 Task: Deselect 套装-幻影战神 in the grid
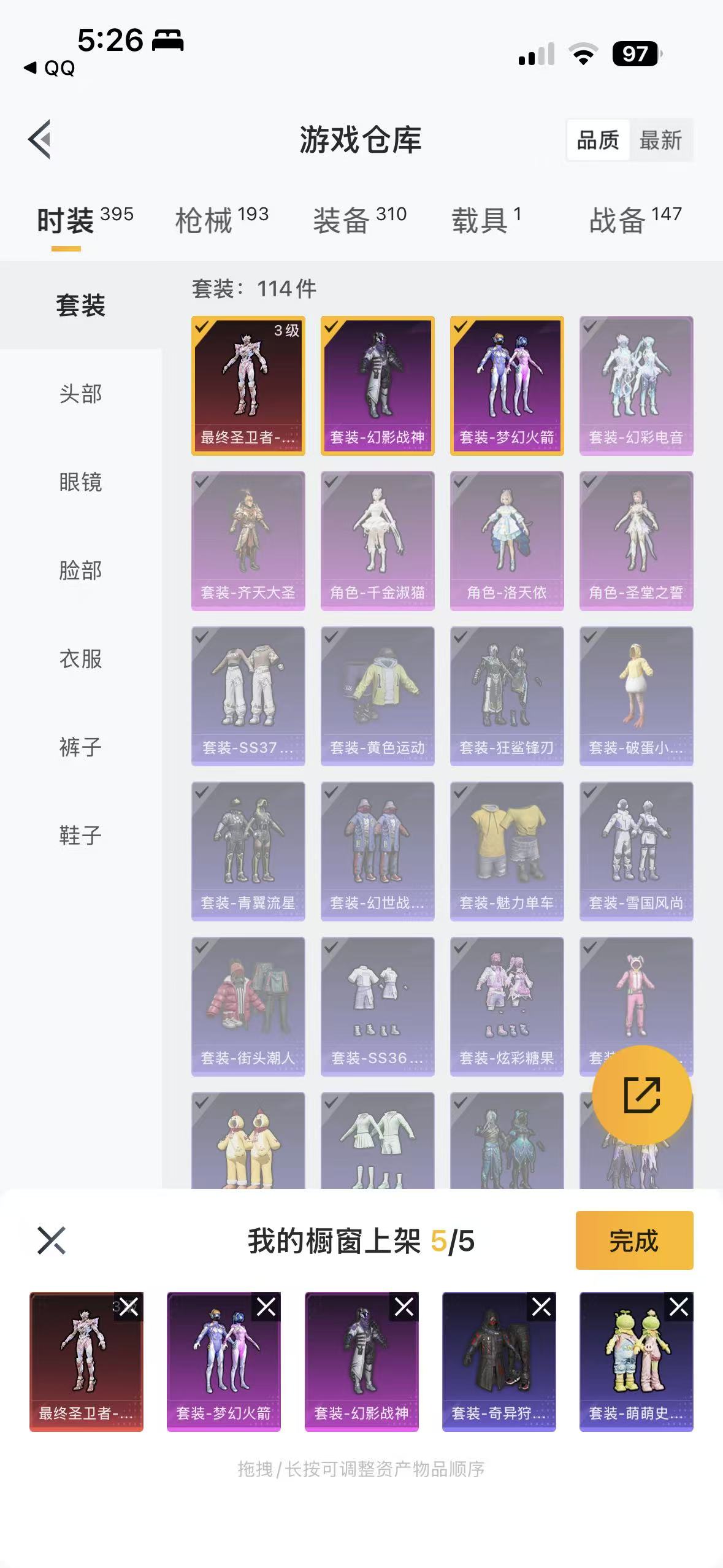coord(377,385)
